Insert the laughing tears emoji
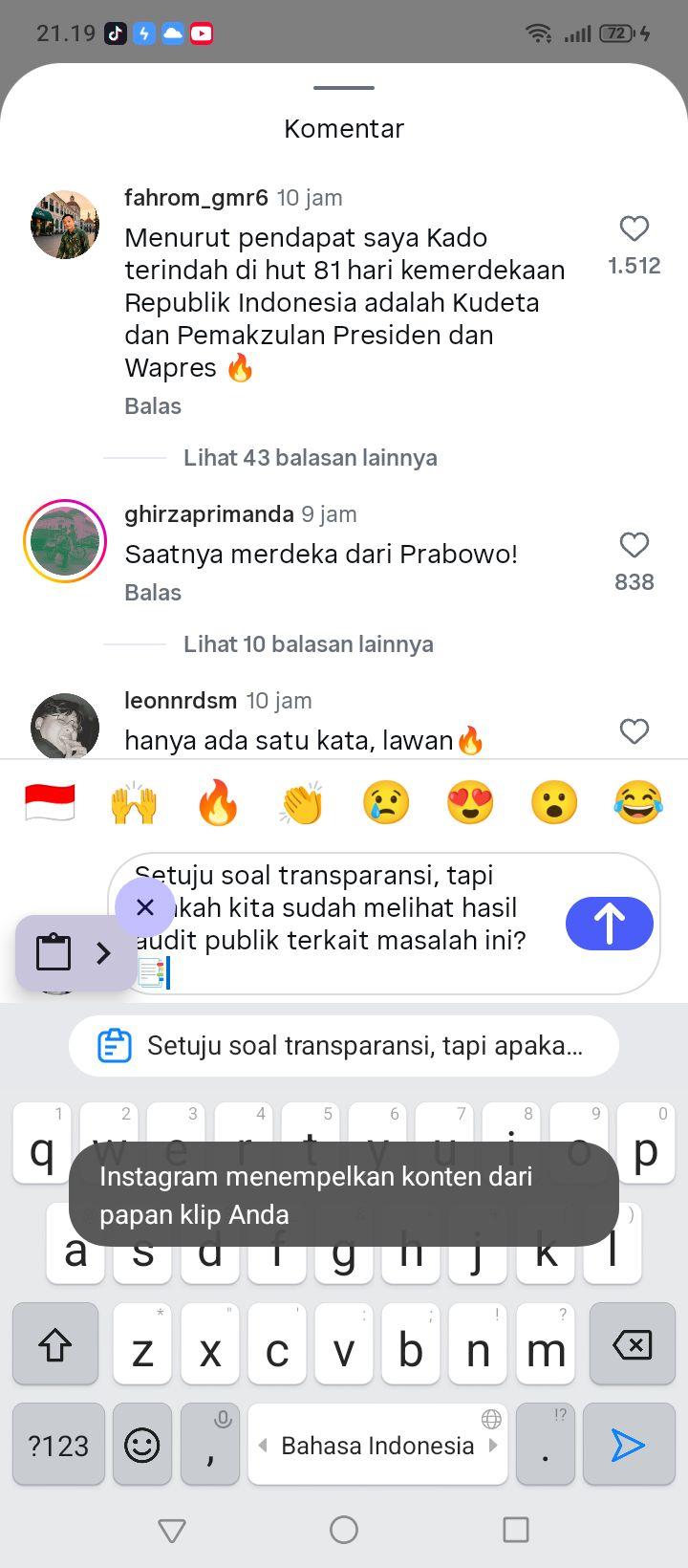Image resolution: width=688 pixels, height=1568 pixels. 638,802
